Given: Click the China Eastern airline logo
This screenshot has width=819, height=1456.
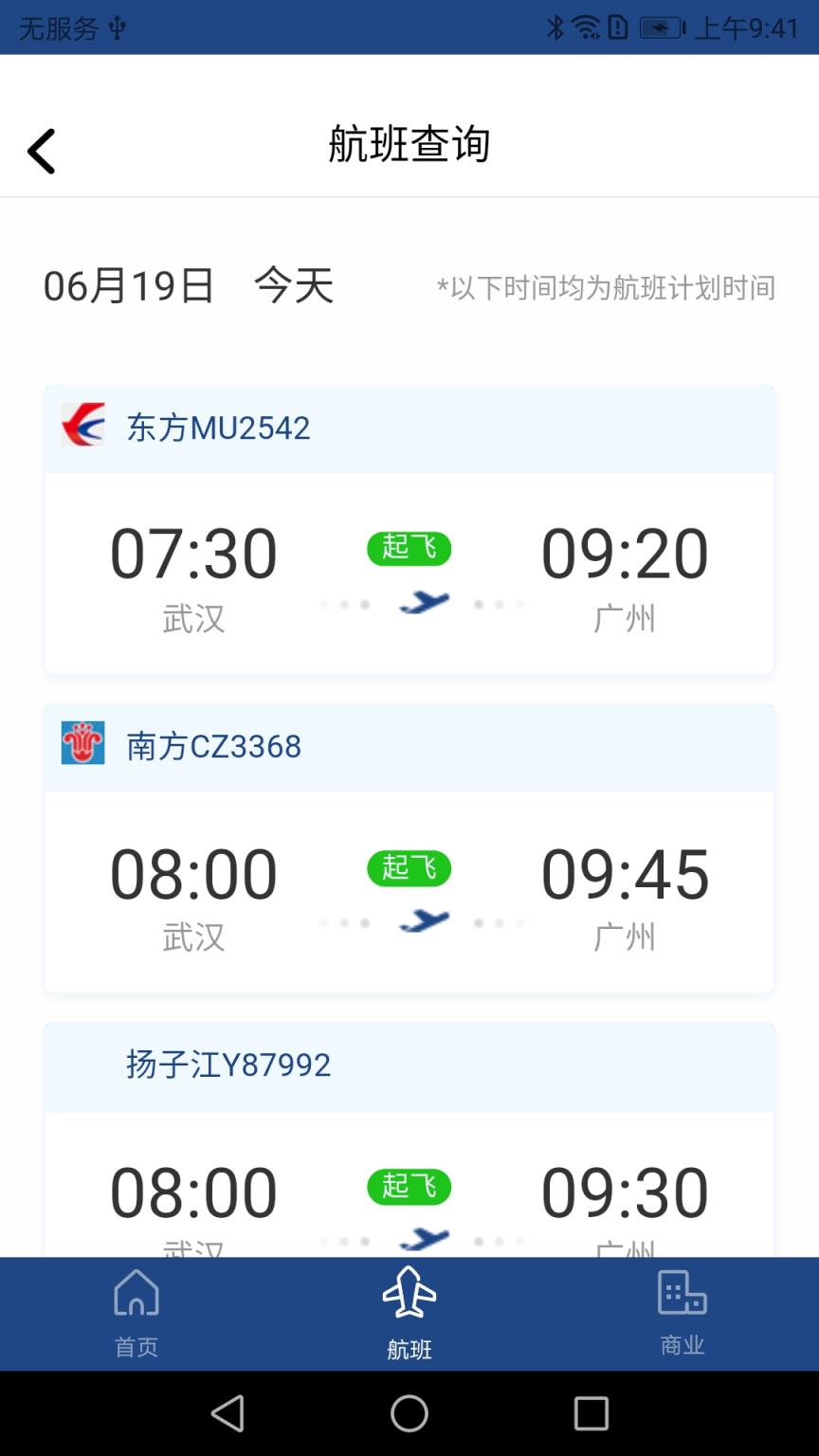Looking at the screenshot, I should click(82, 427).
